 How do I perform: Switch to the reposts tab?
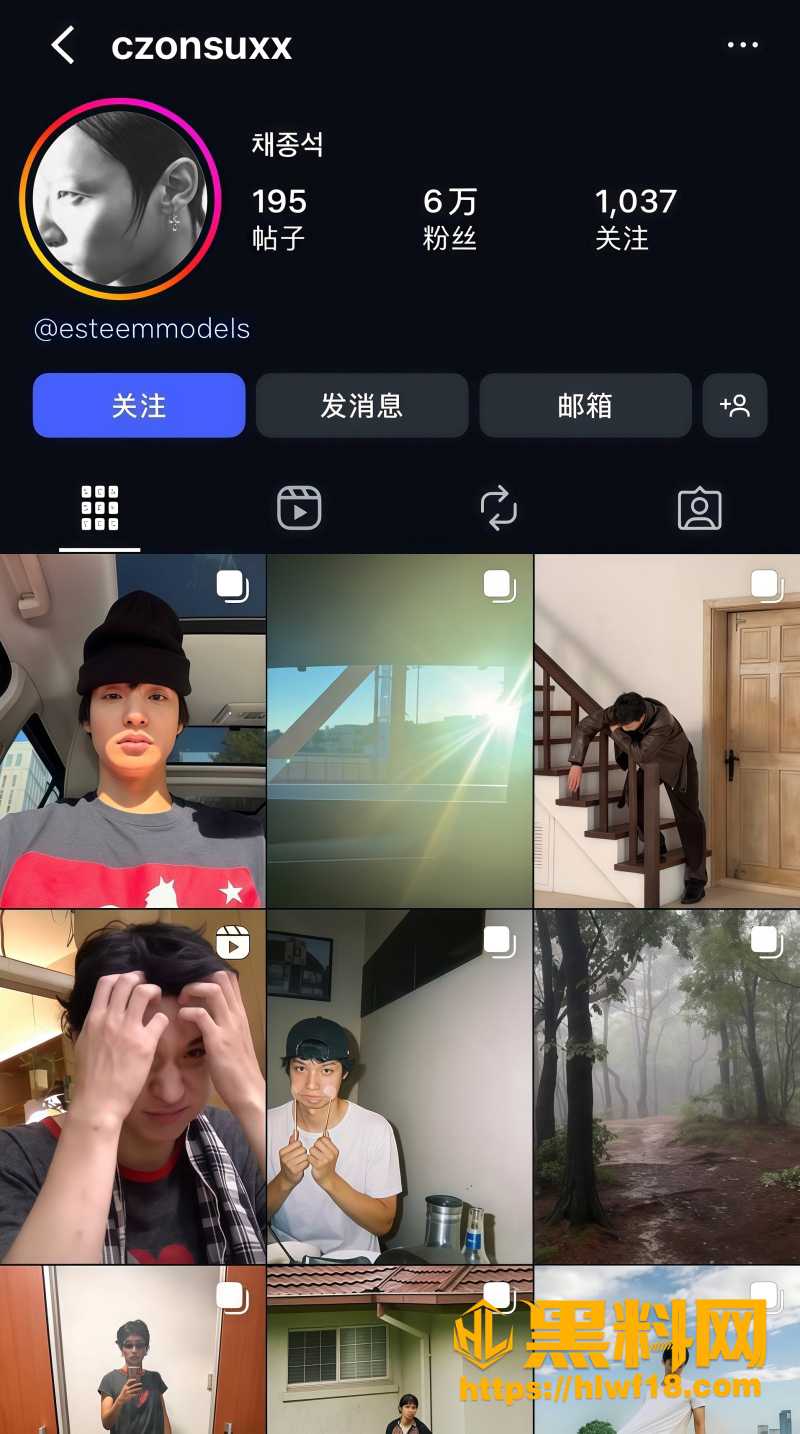click(499, 509)
